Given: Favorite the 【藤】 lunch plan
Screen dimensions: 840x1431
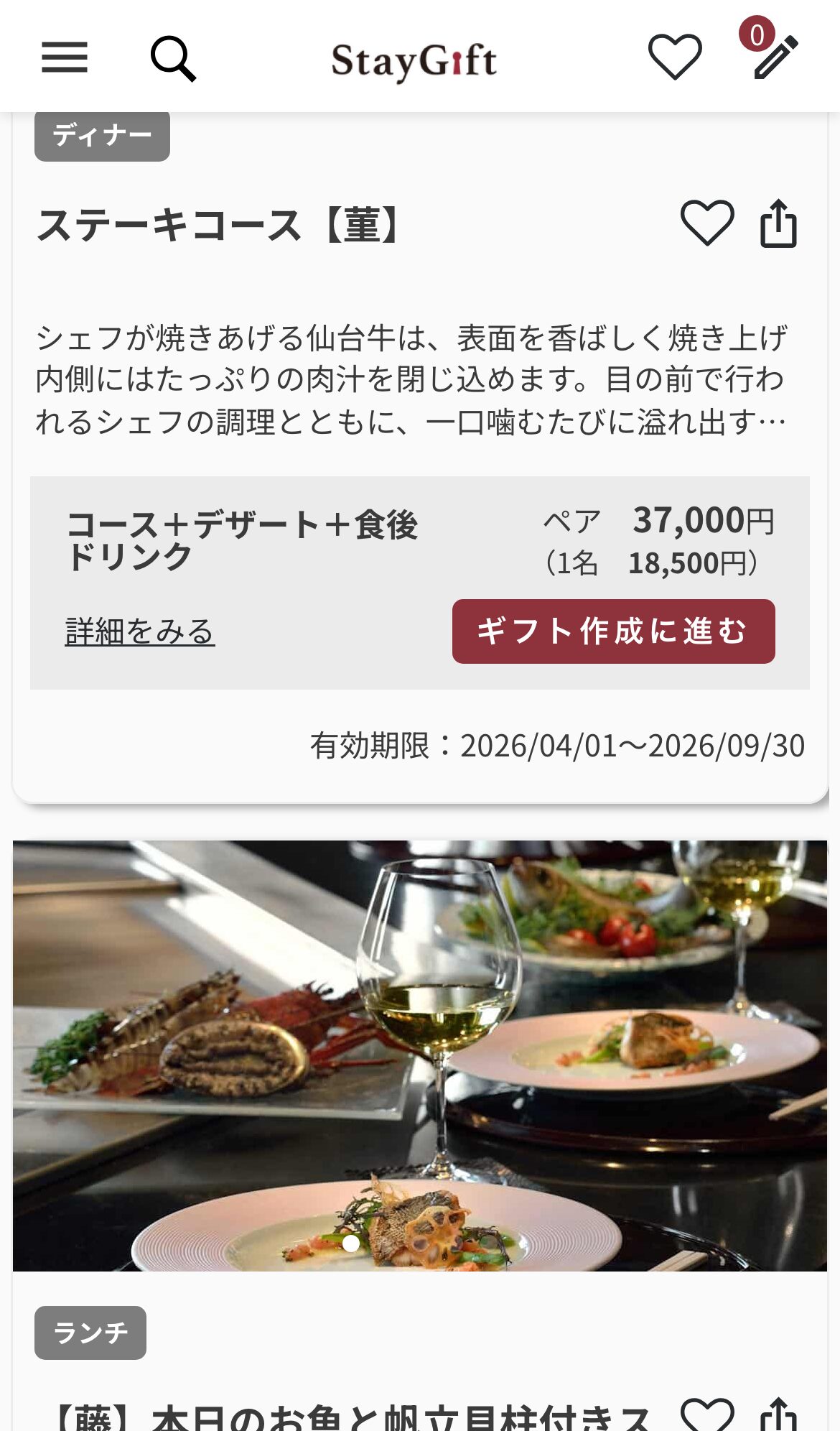Looking at the screenshot, I should coord(707,1415).
